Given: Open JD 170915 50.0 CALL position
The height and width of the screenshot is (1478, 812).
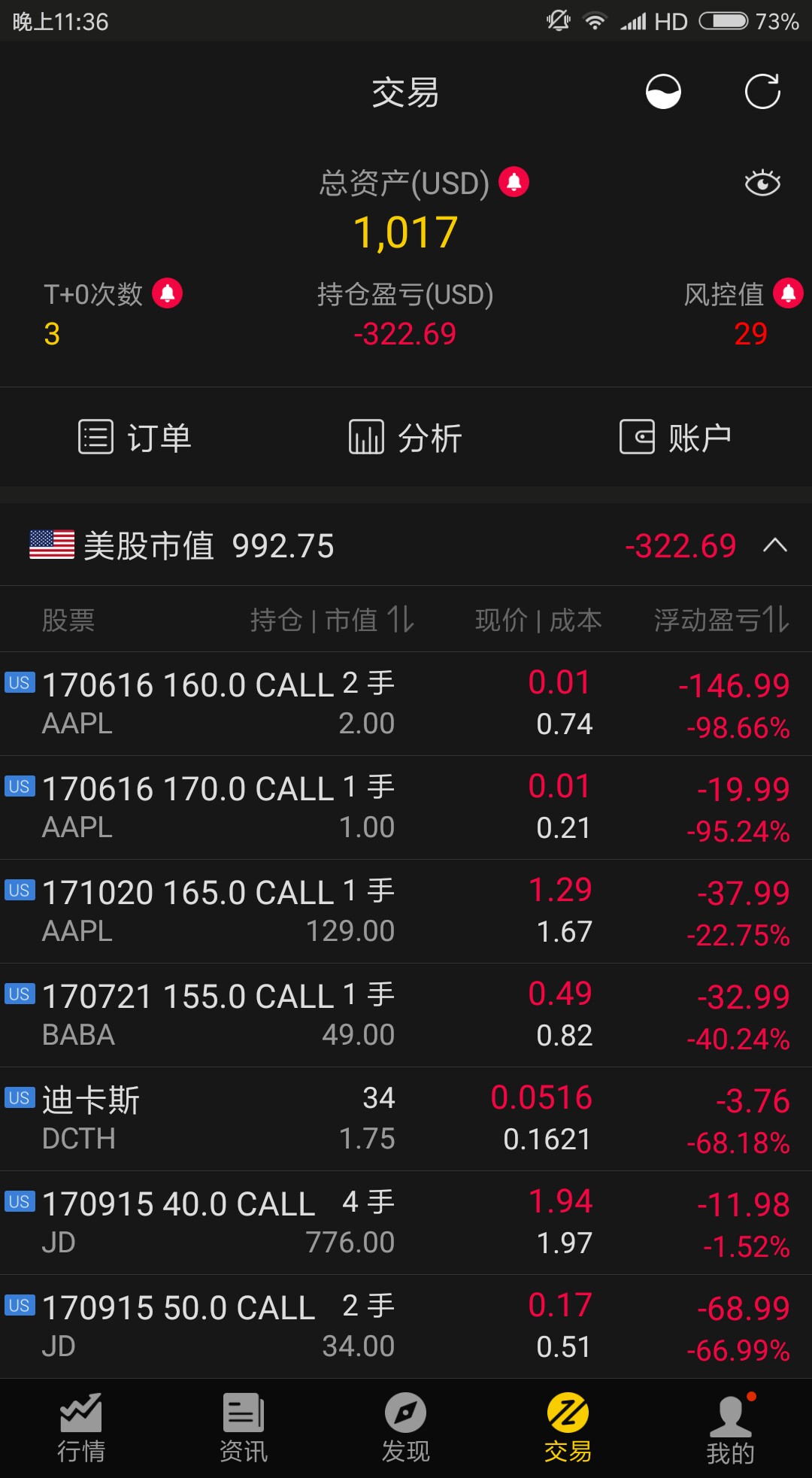Looking at the screenshot, I should 406,1326.
